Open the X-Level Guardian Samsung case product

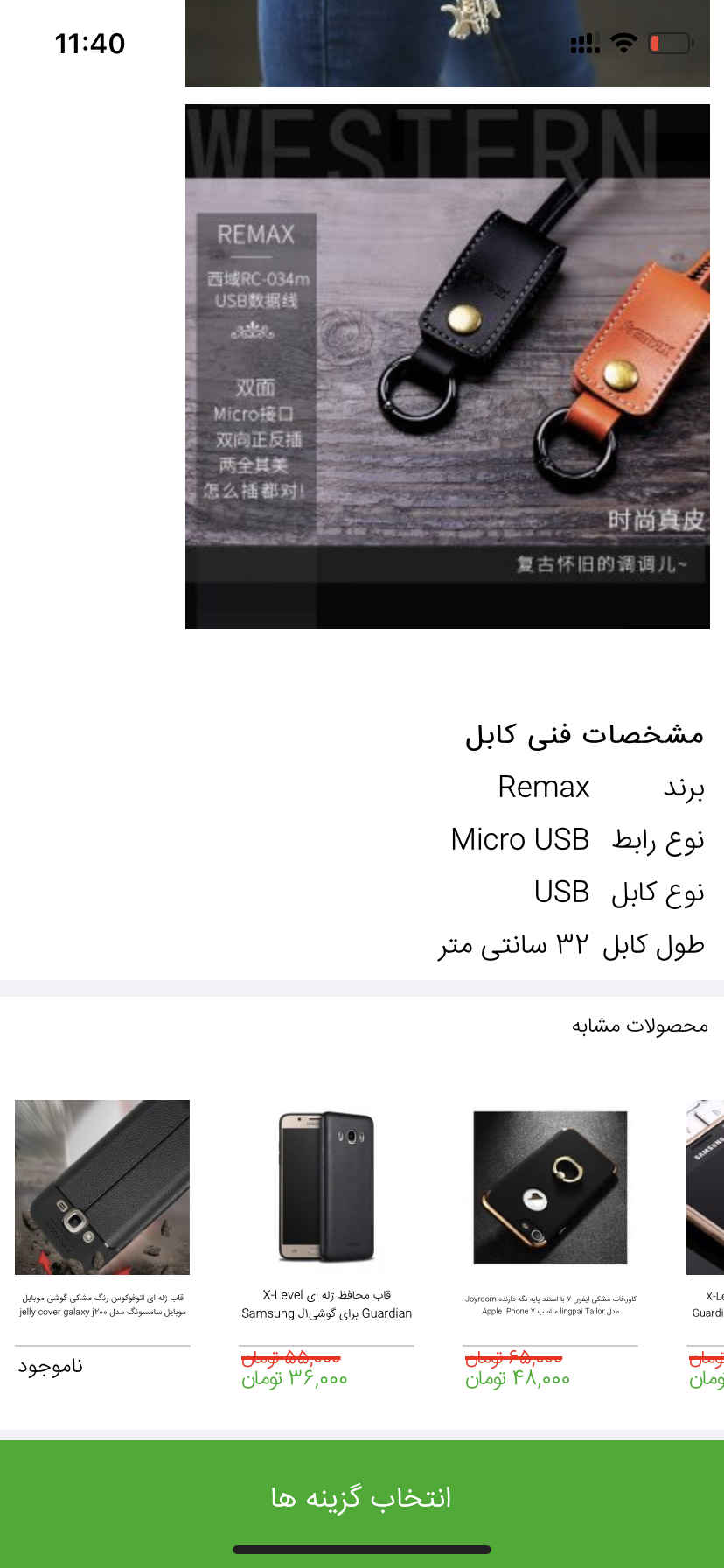(x=326, y=1187)
